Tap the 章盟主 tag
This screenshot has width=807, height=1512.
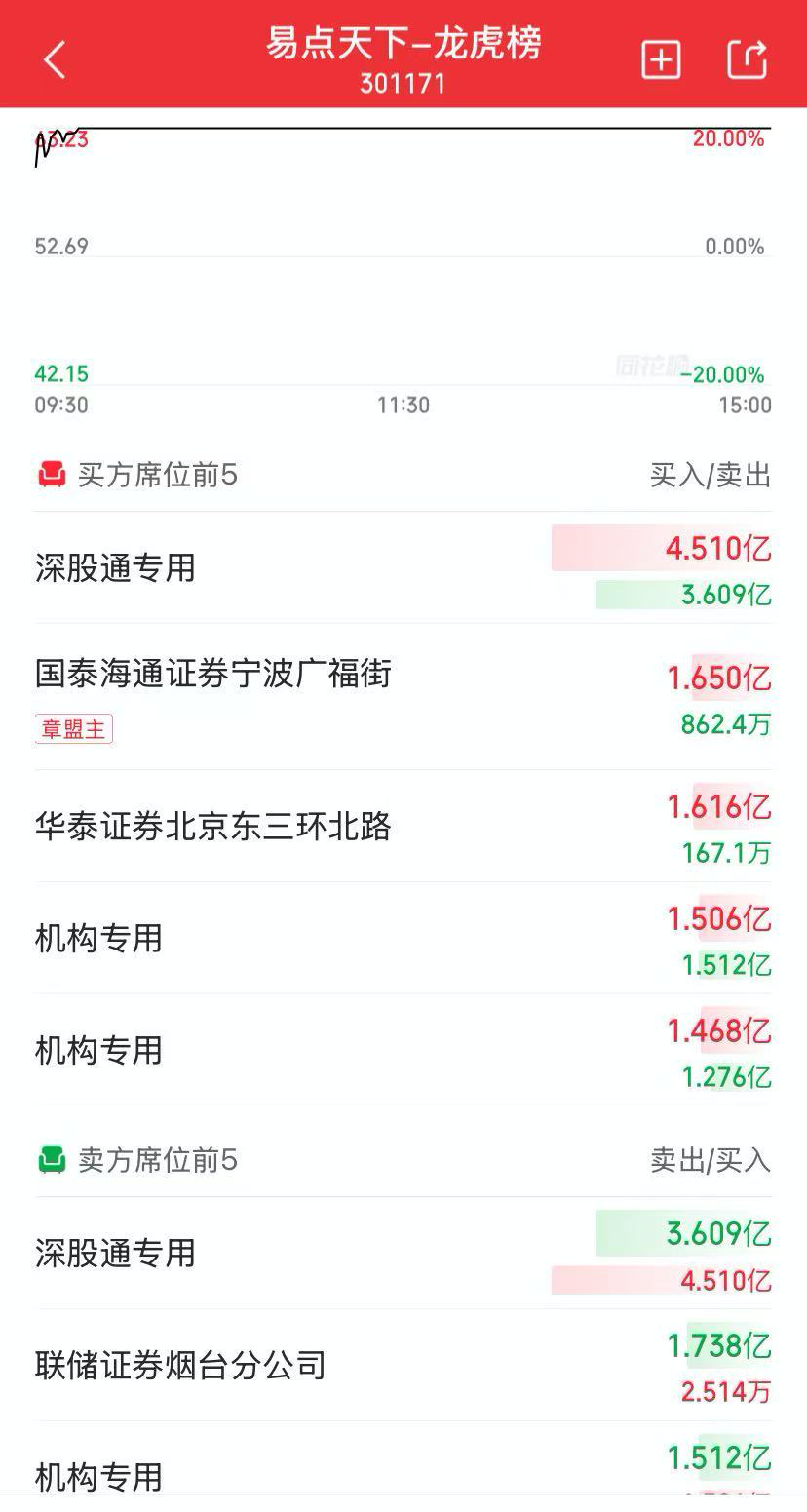pos(74,729)
